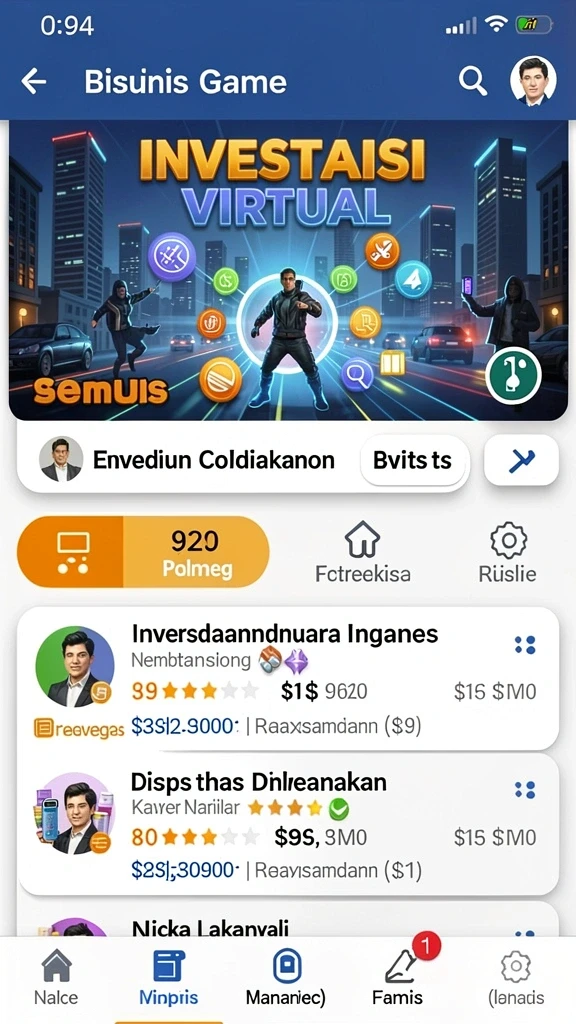This screenshot has width=576, height=1024.
Task: Open the Inversdaanndnuara Inganes card
Action: pos(288,679)
